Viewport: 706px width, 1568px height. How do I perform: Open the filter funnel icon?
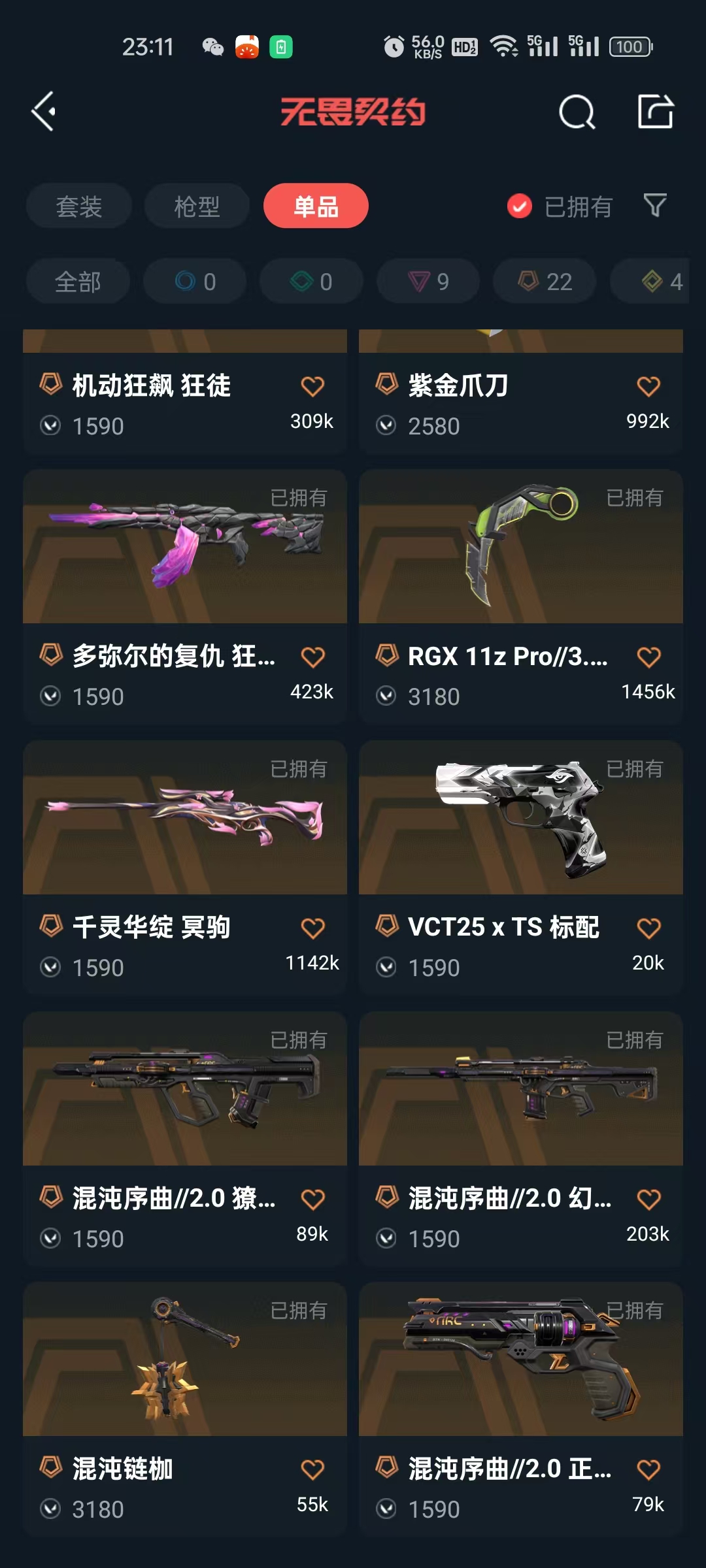pyautogui.click(x=655, y=206)
